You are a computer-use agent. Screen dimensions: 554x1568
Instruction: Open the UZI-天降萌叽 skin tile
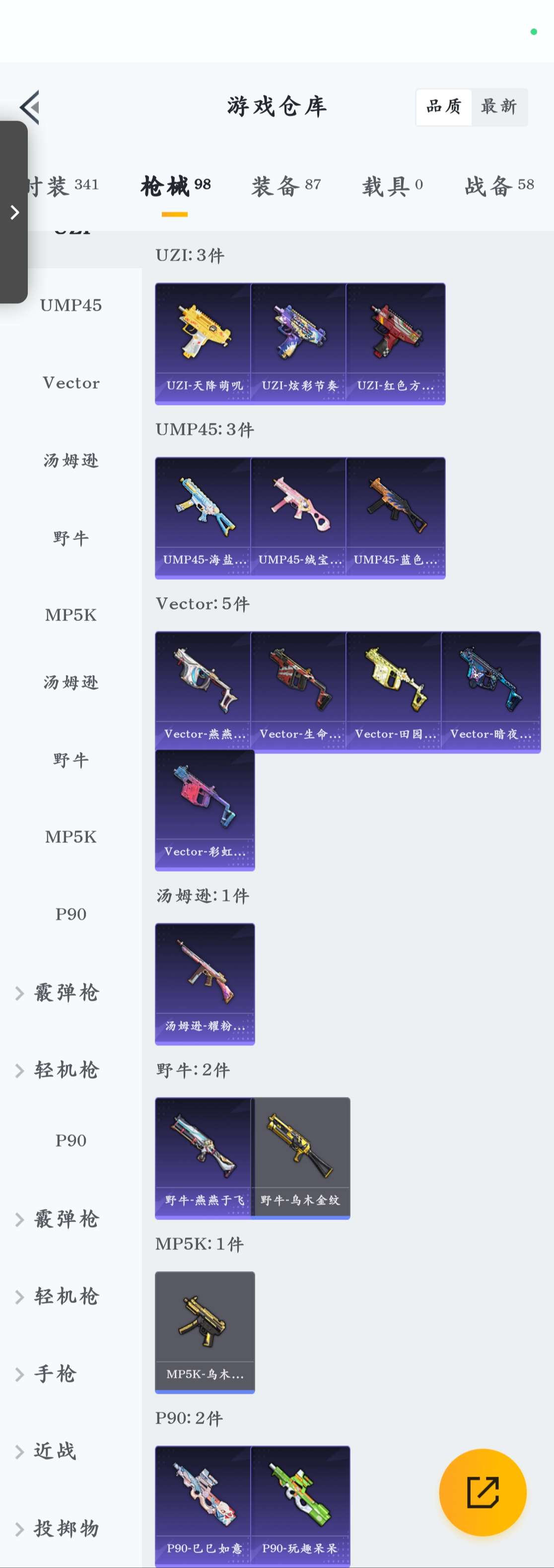pos(204,342)
